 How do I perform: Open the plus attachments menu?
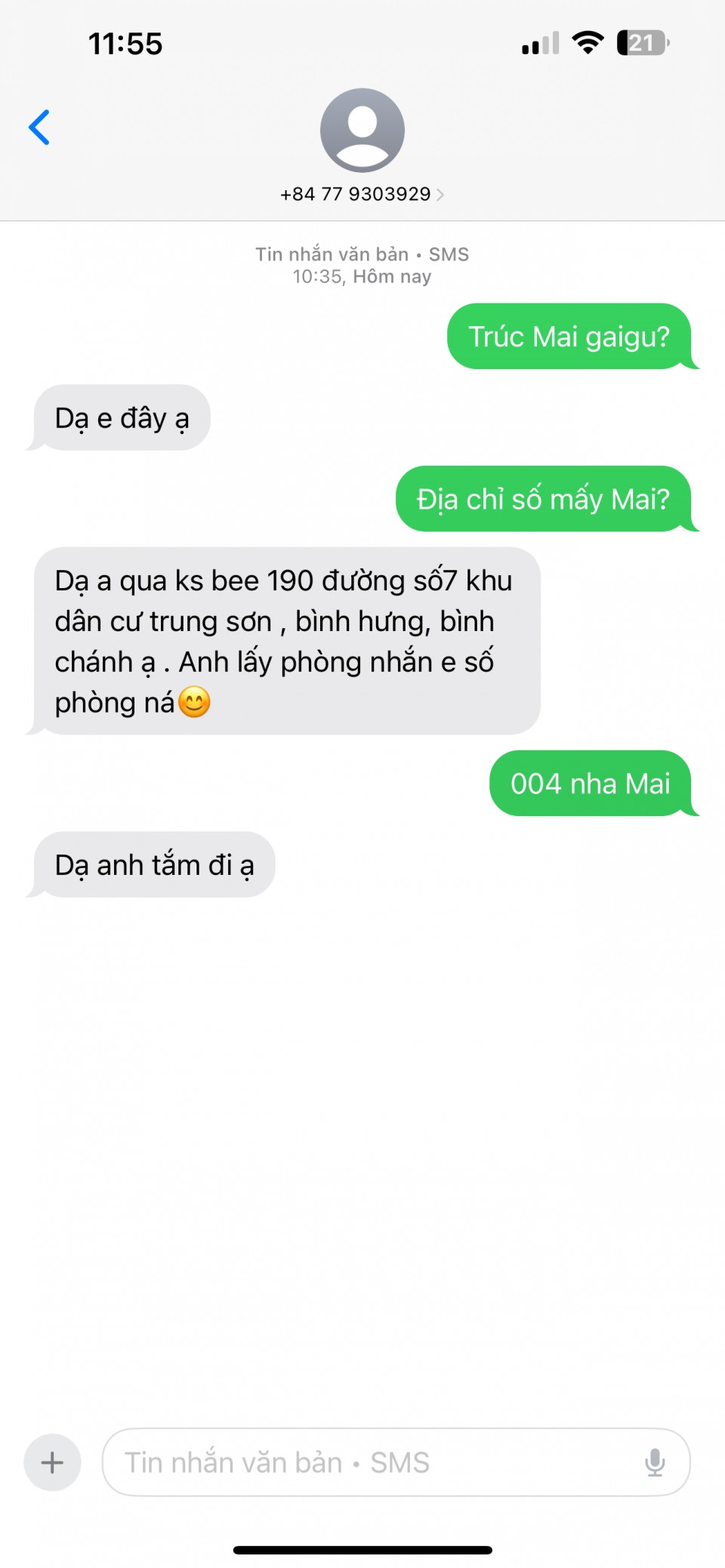tap(52, 1462)
